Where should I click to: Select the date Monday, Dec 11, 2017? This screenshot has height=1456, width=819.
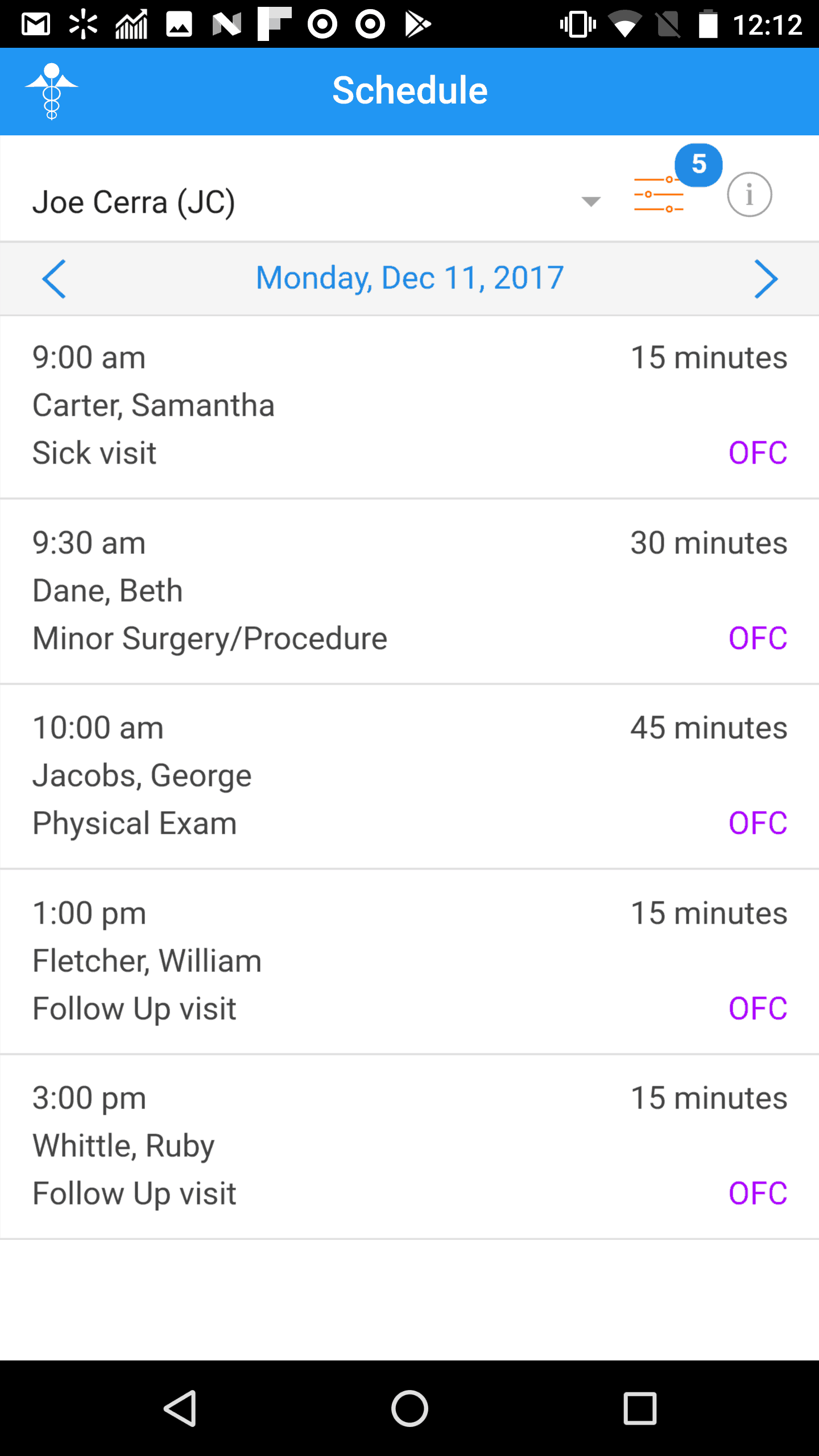409,278
